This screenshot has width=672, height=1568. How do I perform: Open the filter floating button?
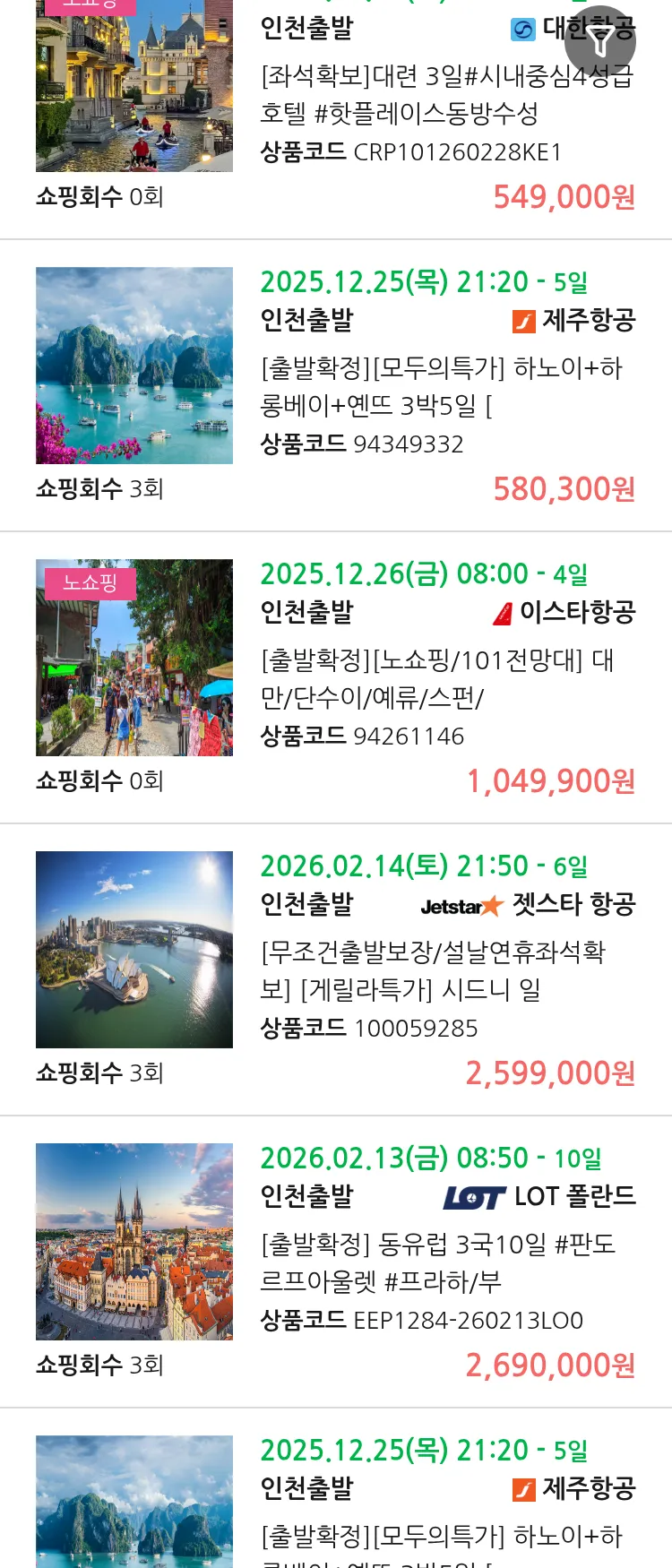tap(600, 41)
